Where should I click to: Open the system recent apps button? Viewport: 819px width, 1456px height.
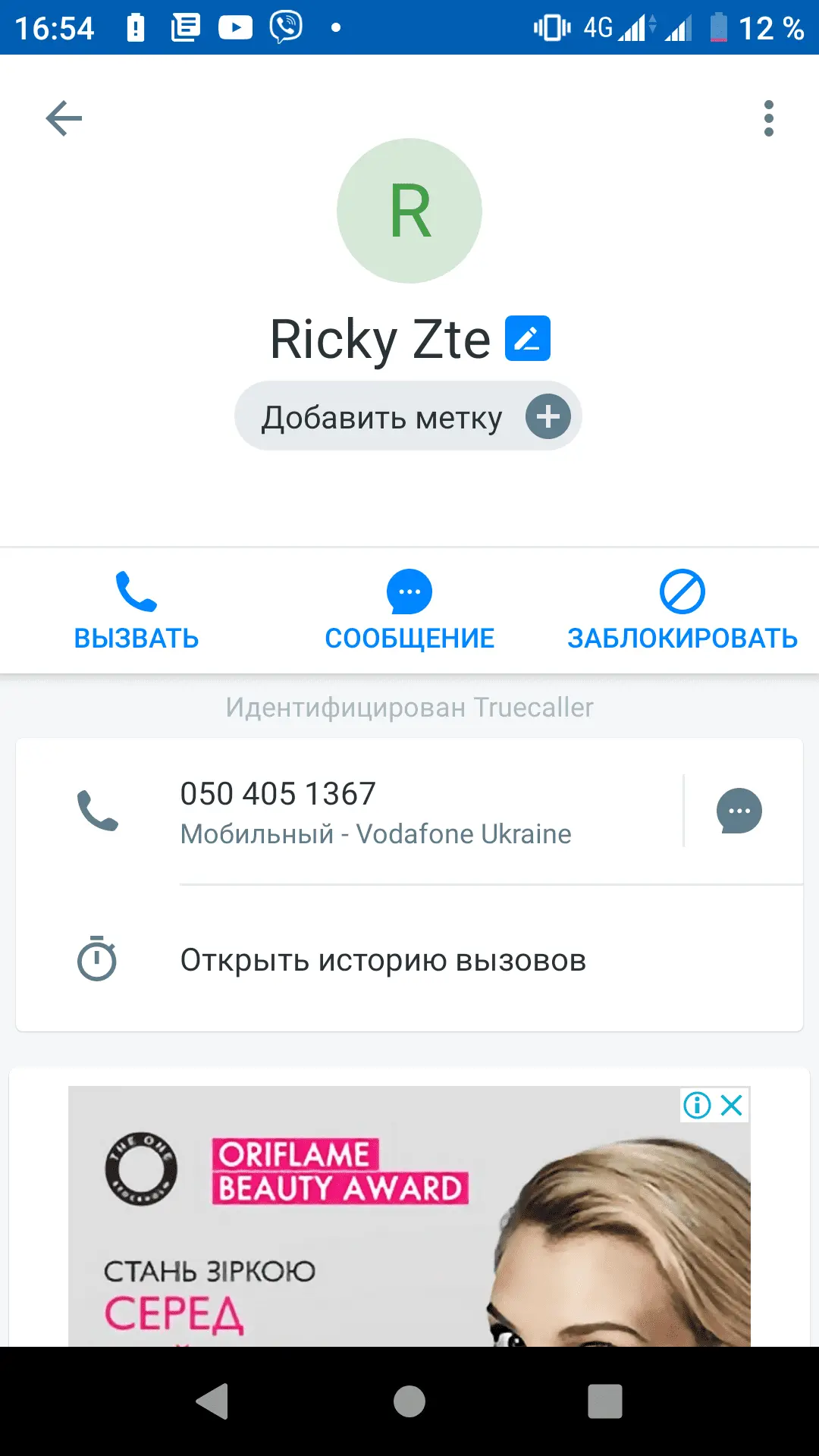pos(604,1401)
